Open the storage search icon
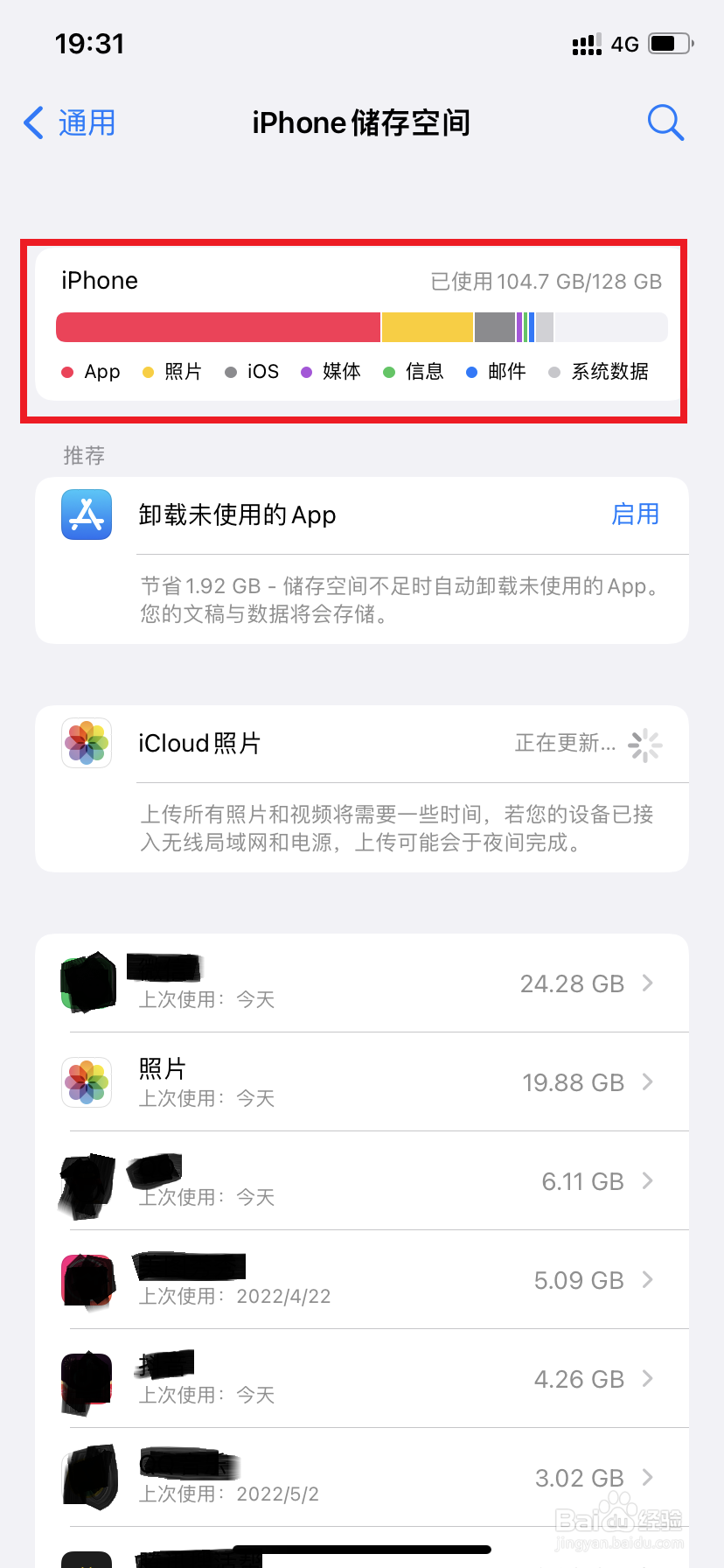 click(x=665, y=122)
